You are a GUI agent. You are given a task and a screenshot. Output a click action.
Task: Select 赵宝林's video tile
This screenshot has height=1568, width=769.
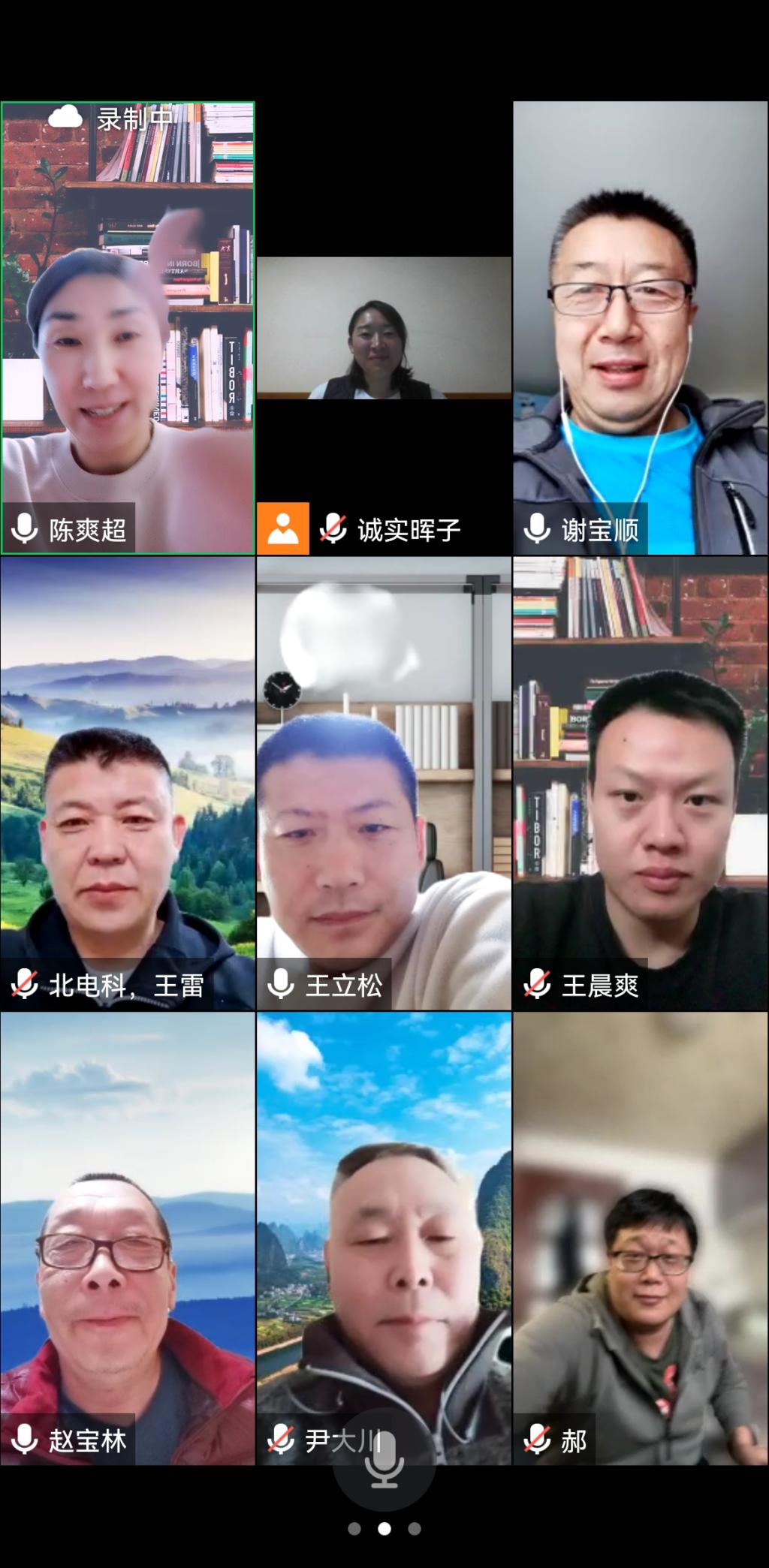[128, 1238]
